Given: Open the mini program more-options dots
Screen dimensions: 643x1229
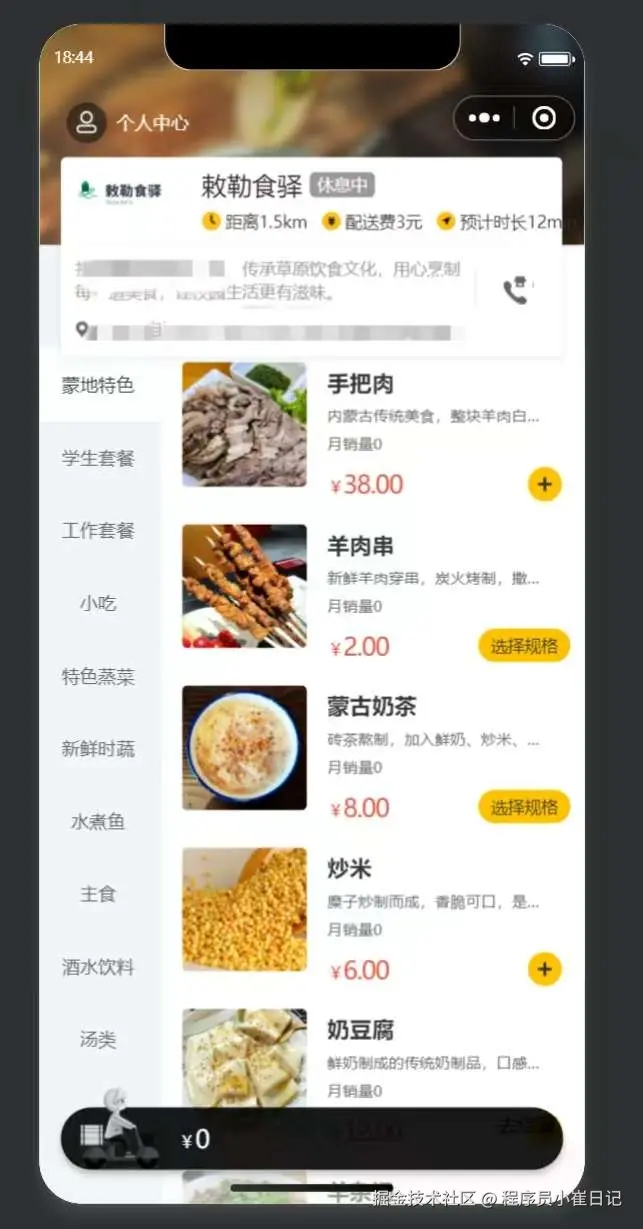Looking at the screenshot, I should (x=484, y=118).
